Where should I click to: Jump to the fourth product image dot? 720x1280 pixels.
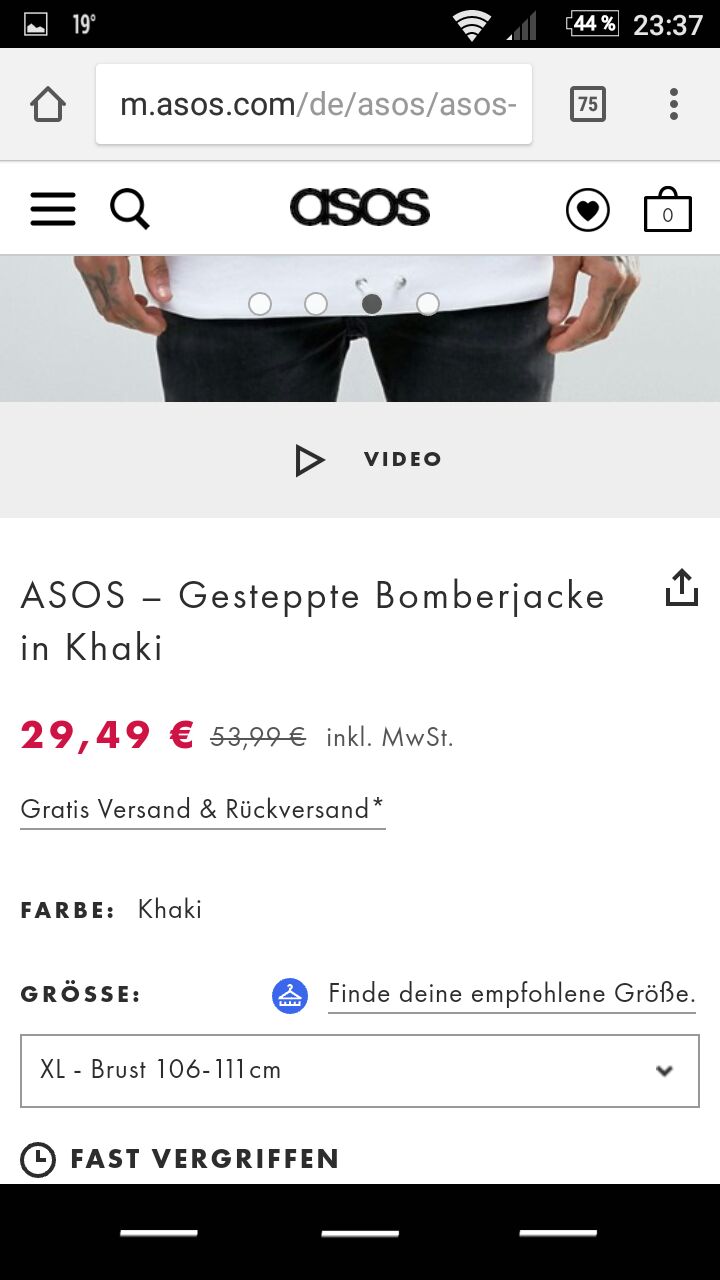coord(428,304)
